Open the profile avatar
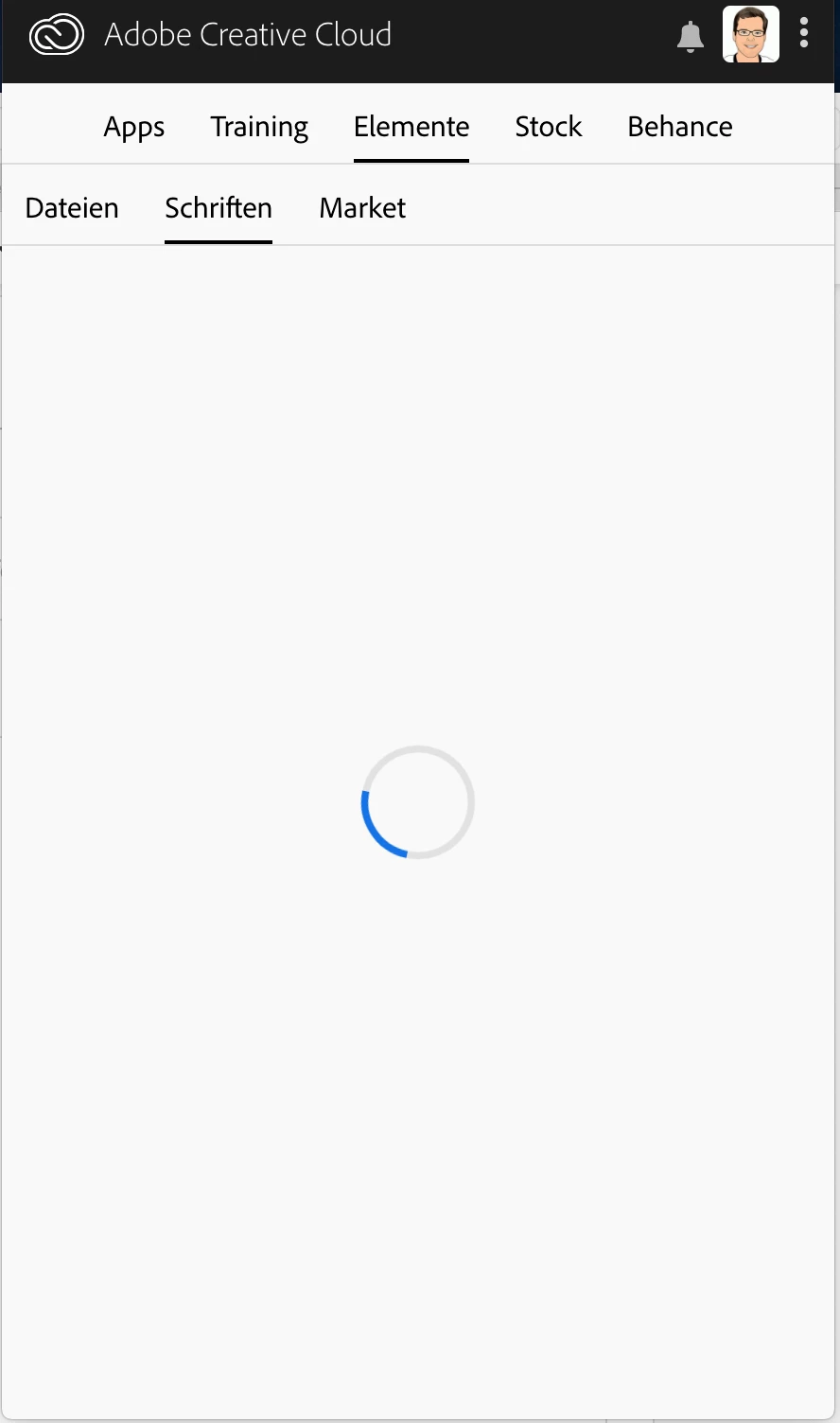The width and height of the screenshot is (840, 1423). (751, 34)
